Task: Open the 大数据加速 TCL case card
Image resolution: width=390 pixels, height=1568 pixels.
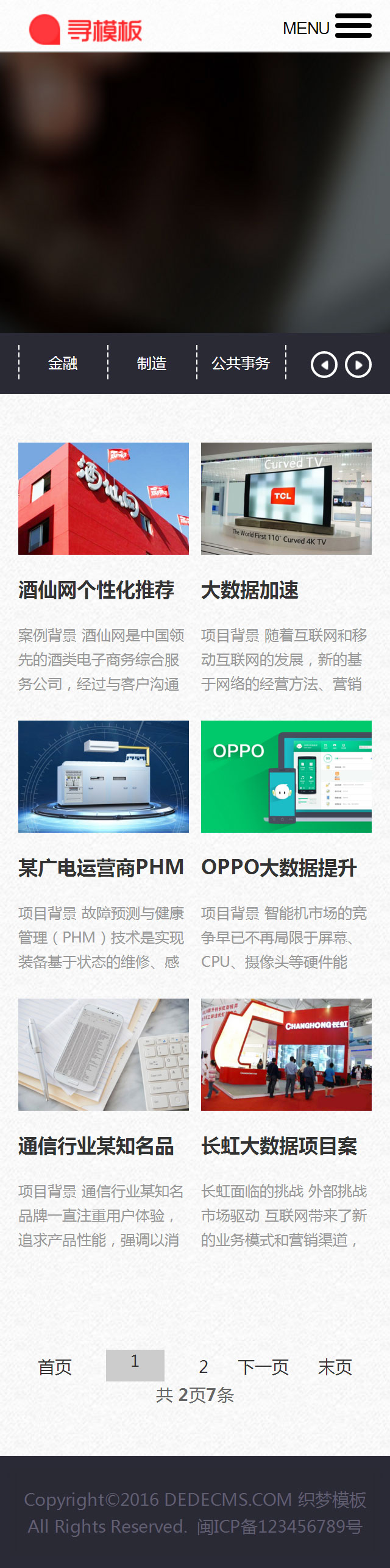Action: click(286, 499)
